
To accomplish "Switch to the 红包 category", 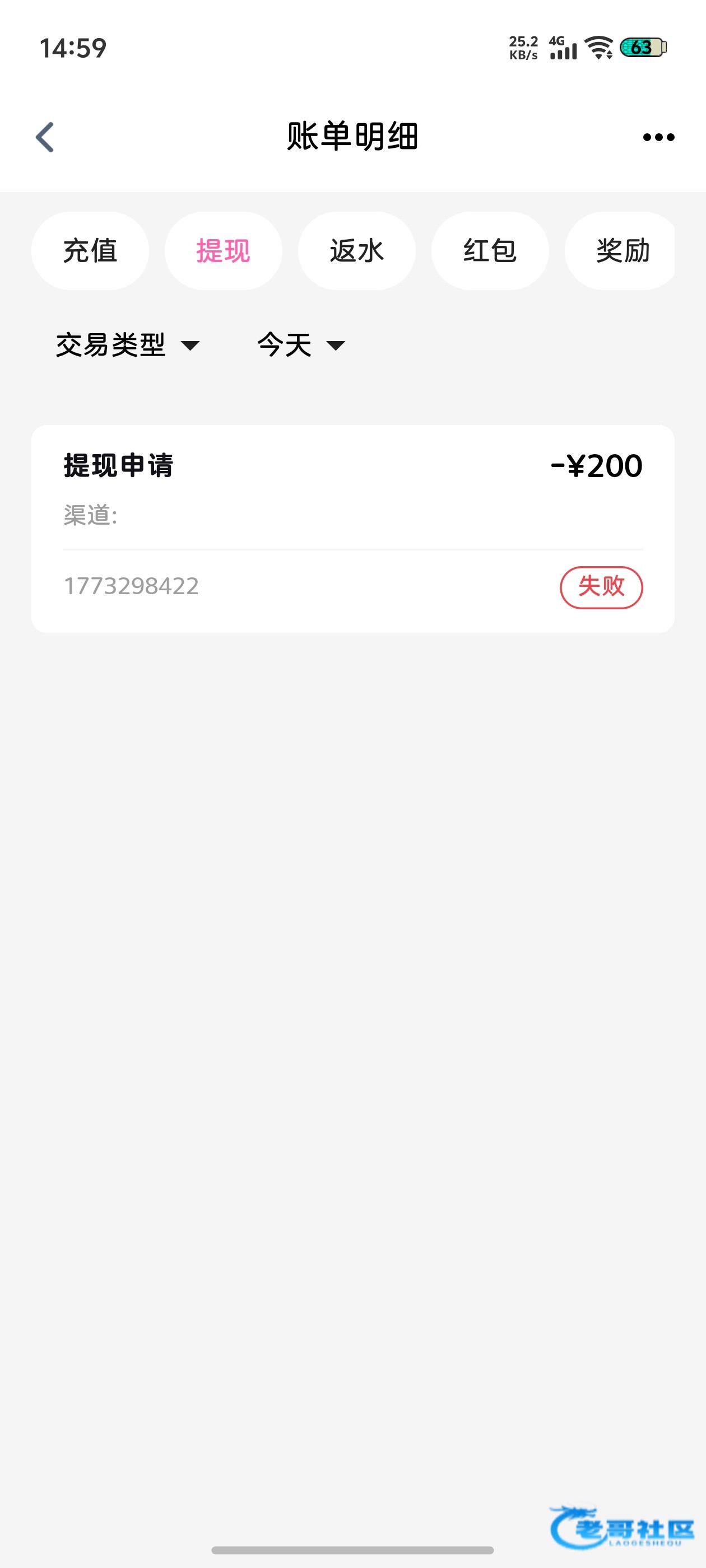I will [490, 251].
